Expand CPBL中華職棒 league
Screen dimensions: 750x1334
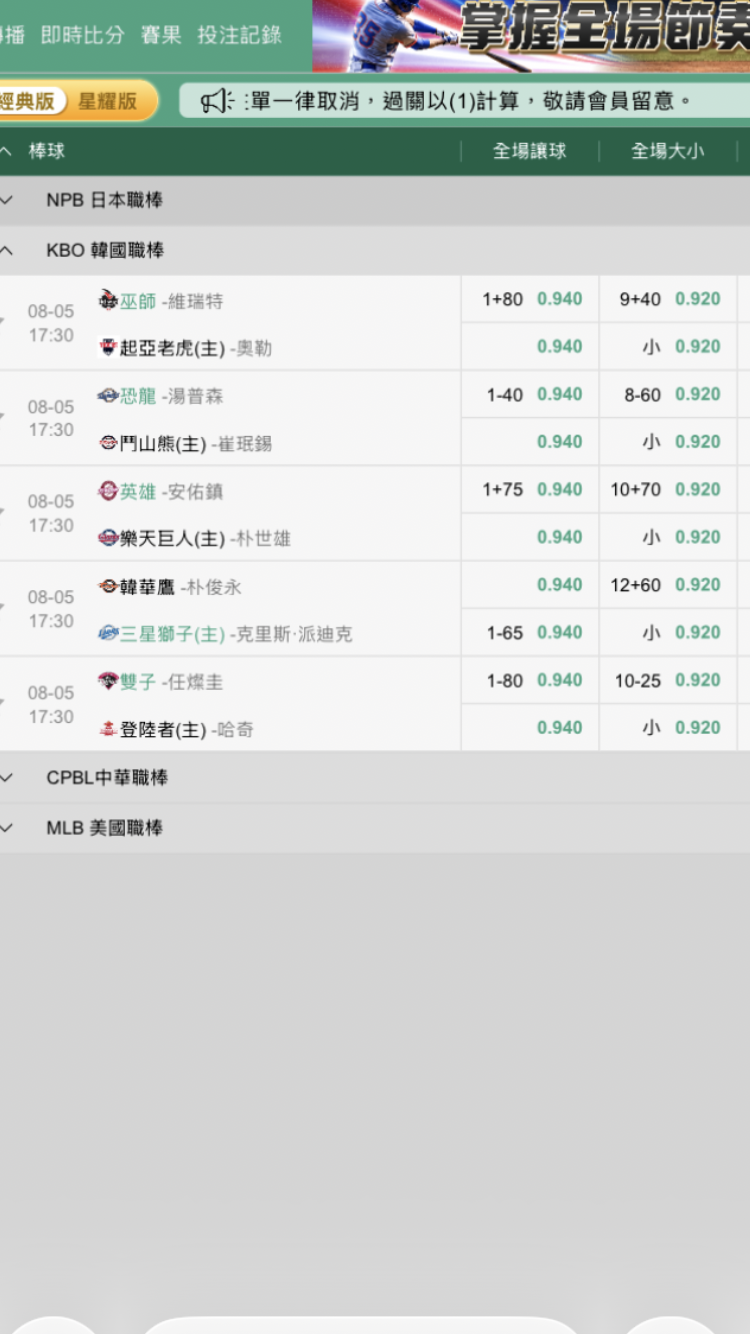(375, 777)
